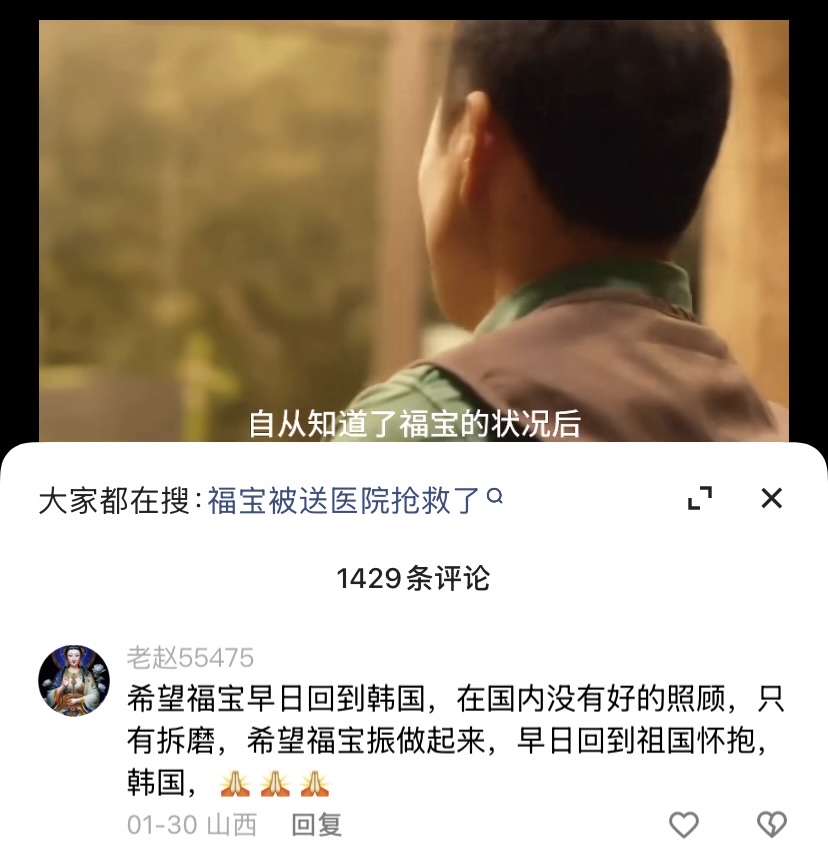Open 老赵55475's username
The height and width of the screenshot is (855, 828).
pos(190,657)
